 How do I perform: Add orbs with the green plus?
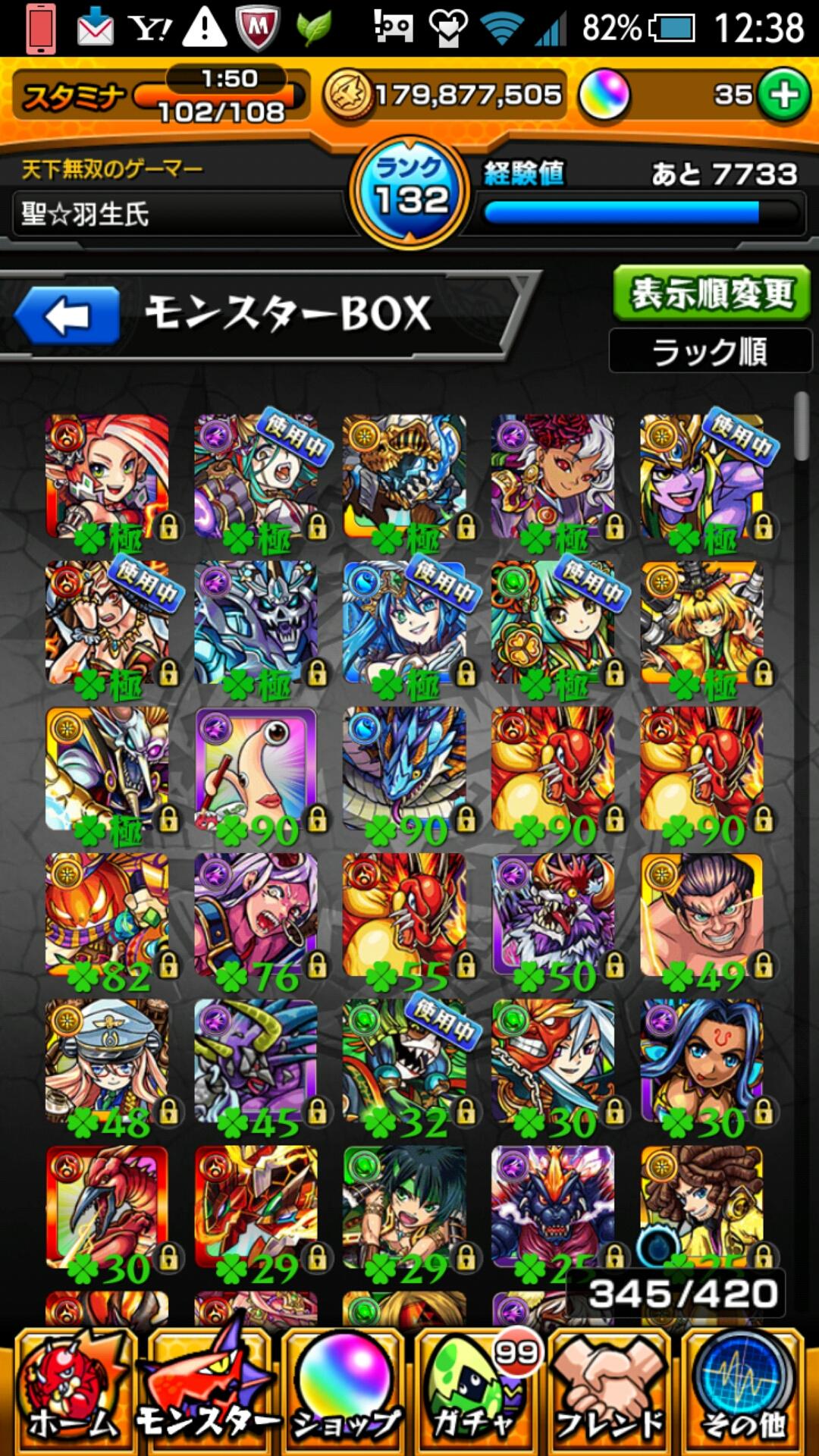coord(784,95)
